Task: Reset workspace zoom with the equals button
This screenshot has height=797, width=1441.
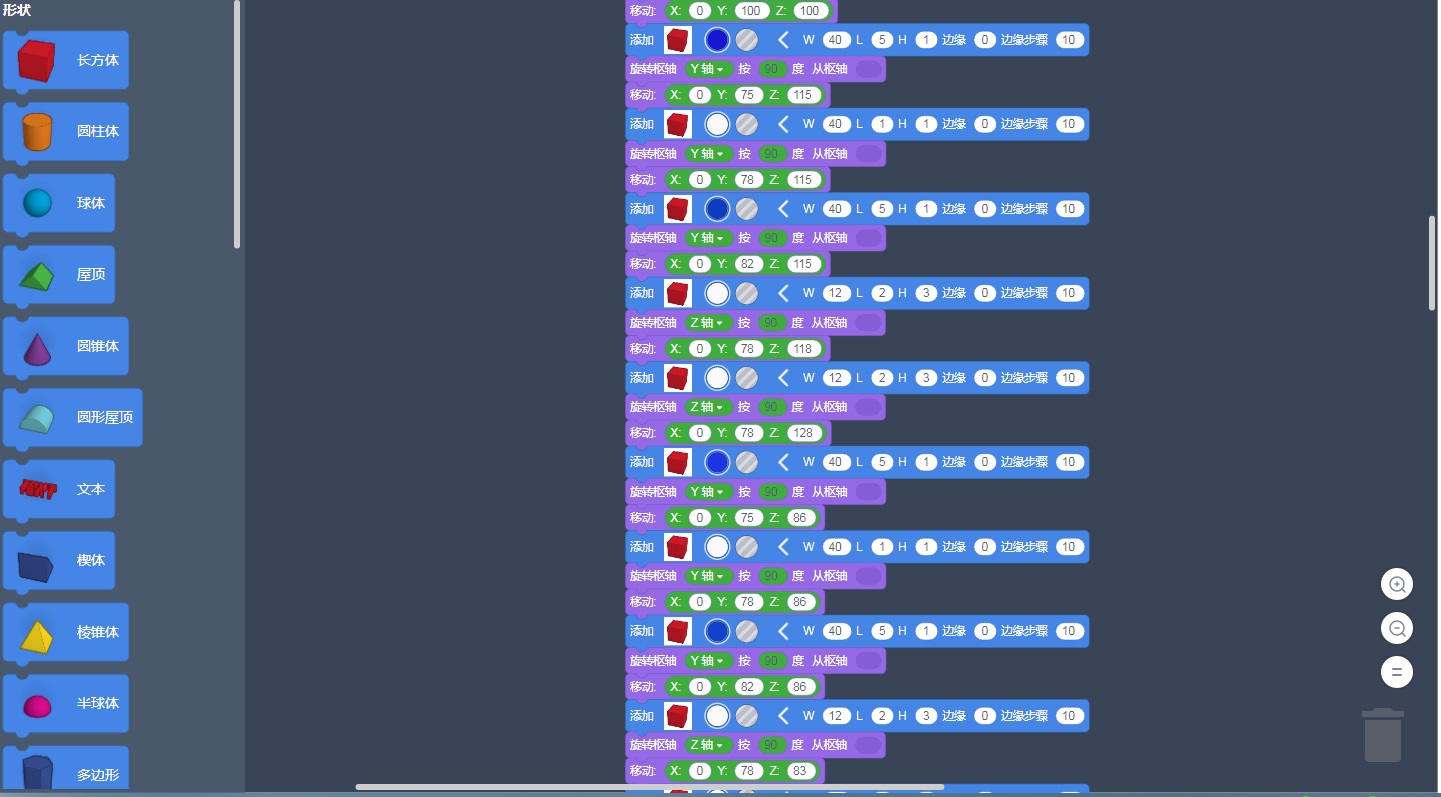Action: point(1397,672)
